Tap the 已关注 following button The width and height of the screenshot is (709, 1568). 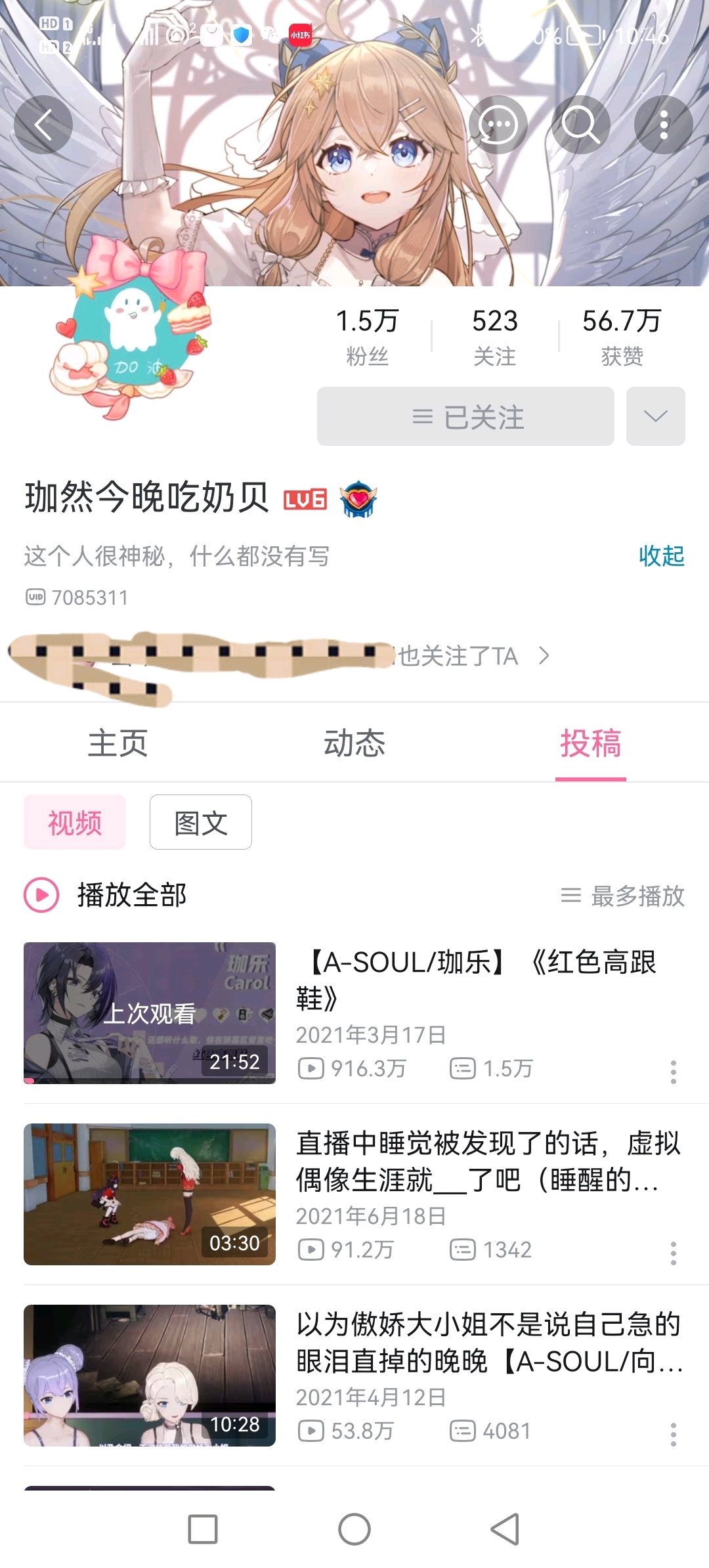click(x=465, y=416)
